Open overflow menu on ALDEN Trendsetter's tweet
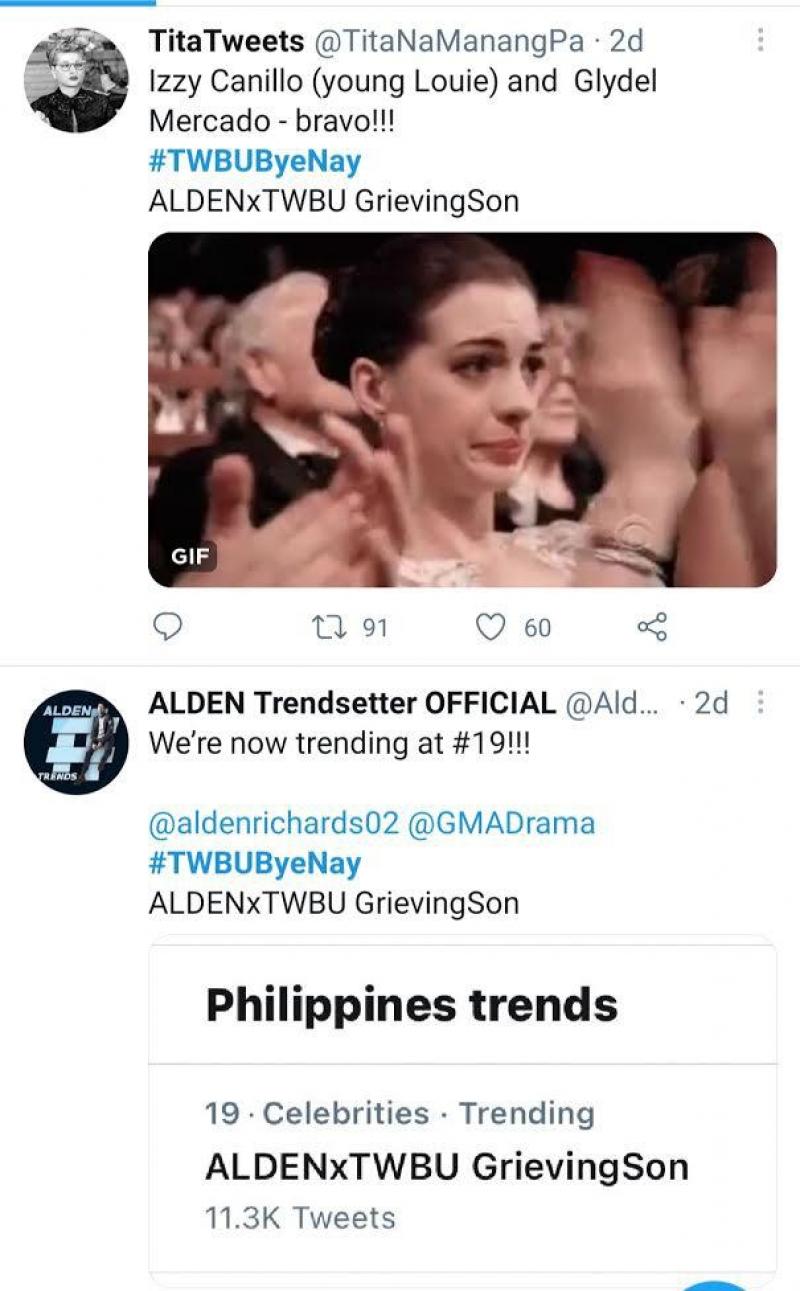Viewport: 800px width, 1291px height. coord(761,703)
